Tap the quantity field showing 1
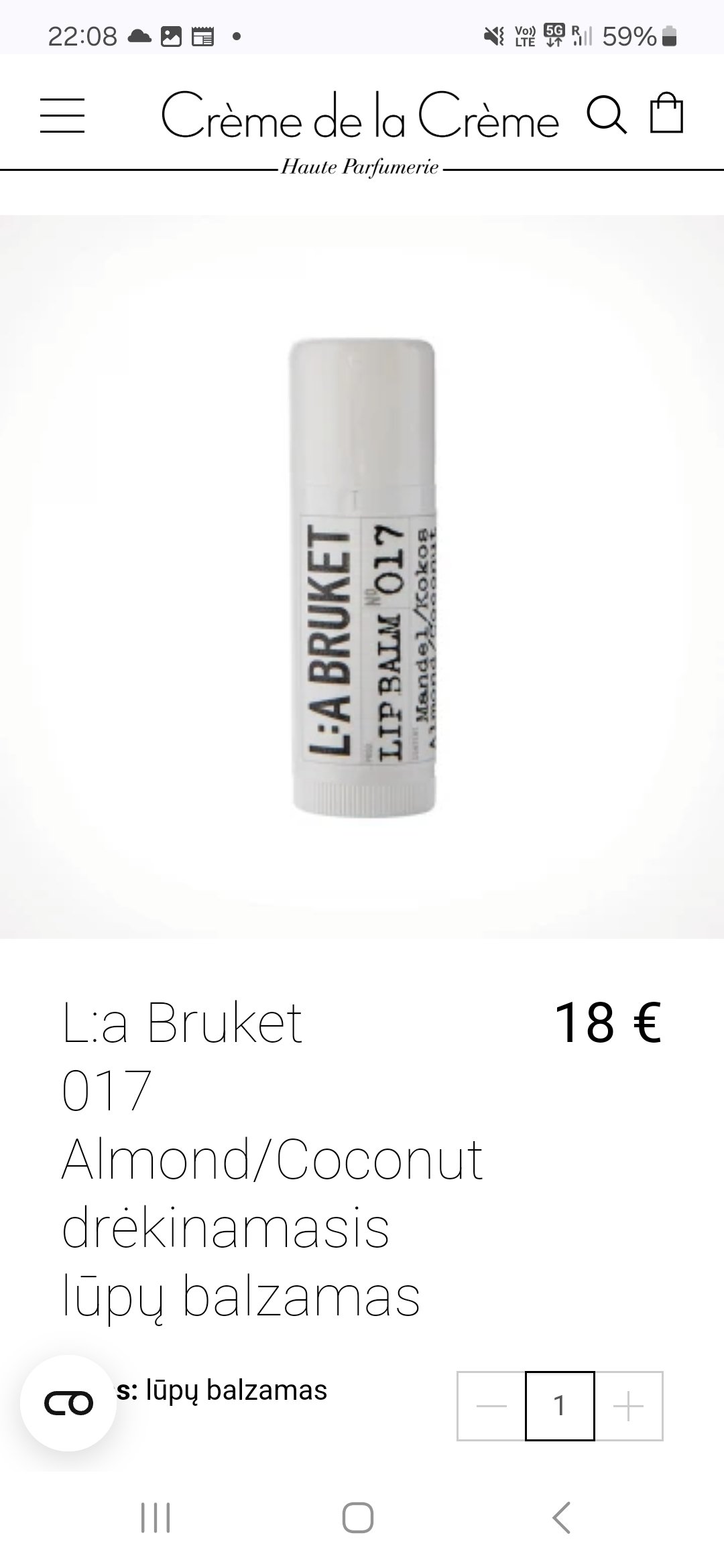Viewport: 724px width, 1568px height. 560,1406
